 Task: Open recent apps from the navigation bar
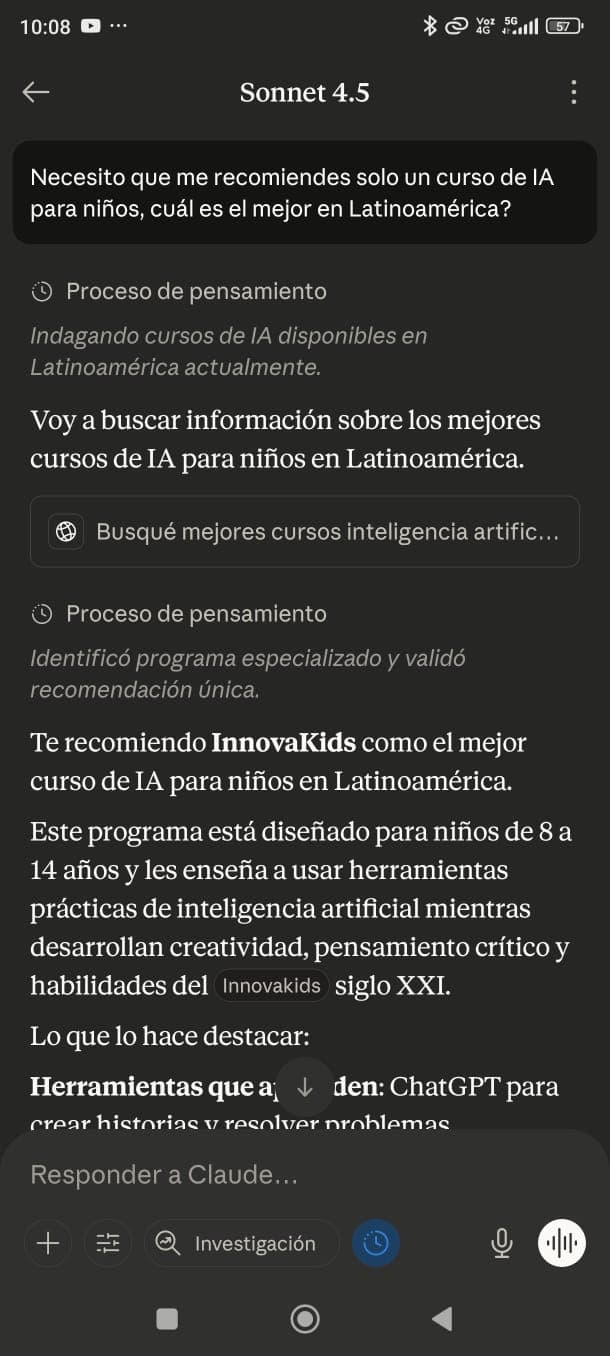[168, 1319]
